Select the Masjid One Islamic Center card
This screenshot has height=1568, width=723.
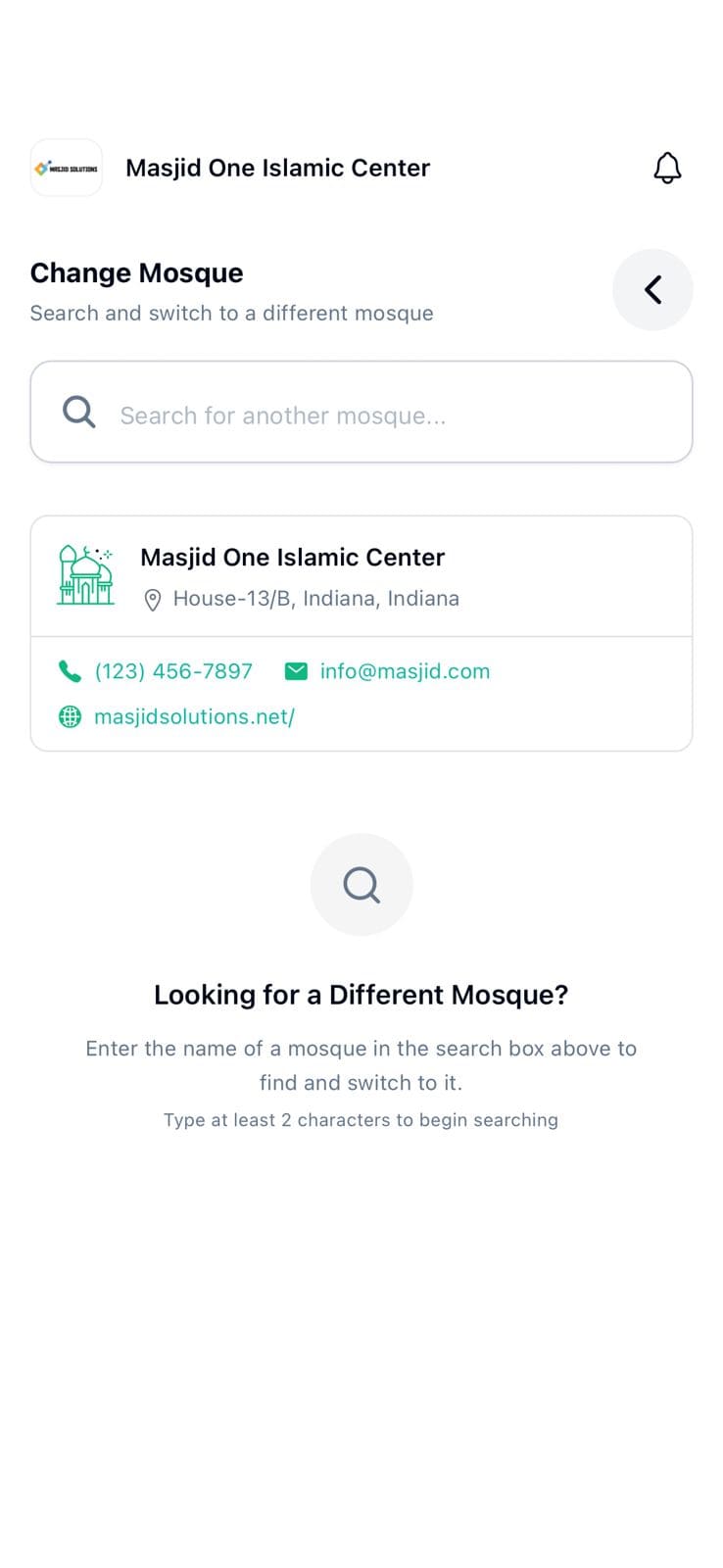coord(292,575)
